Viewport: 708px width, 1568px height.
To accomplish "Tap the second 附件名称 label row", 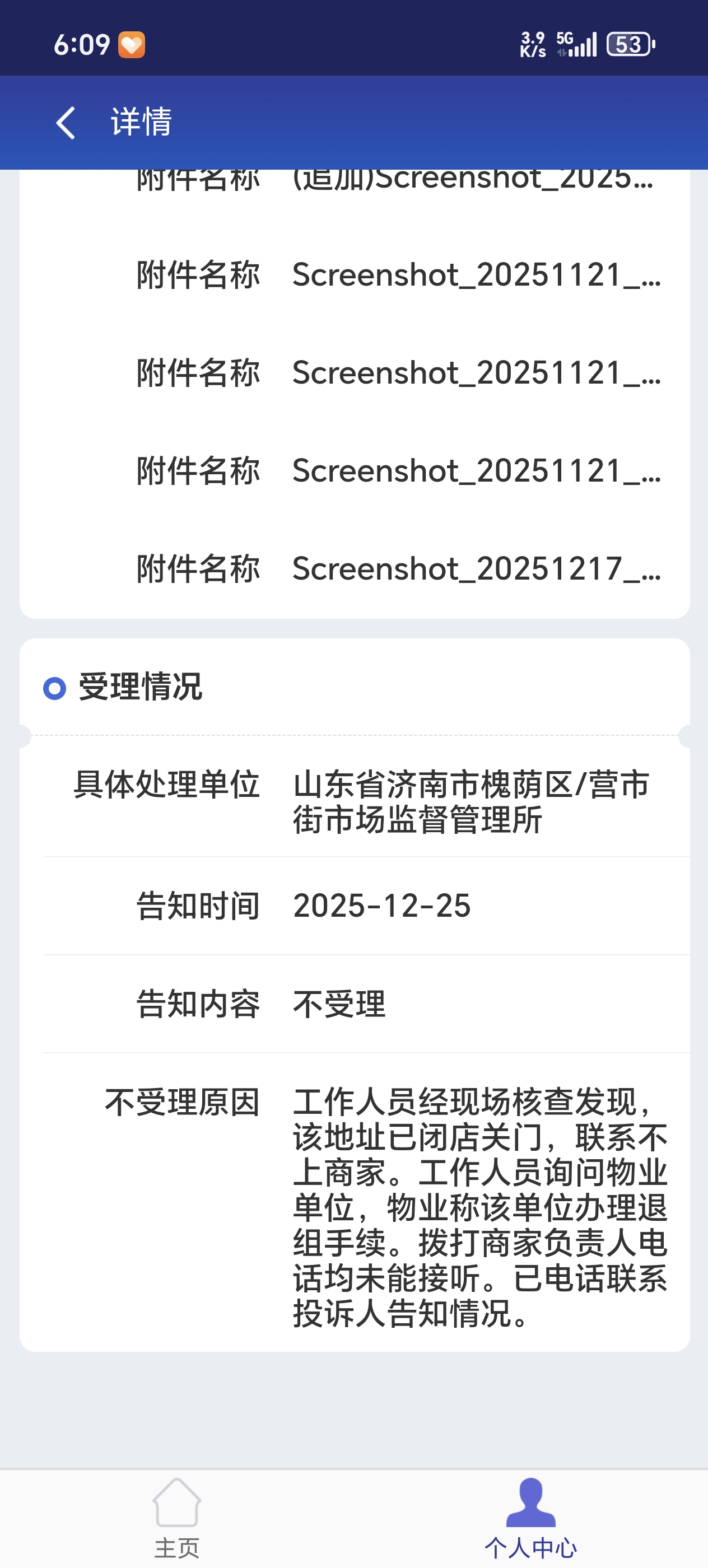I will [199, 275].
